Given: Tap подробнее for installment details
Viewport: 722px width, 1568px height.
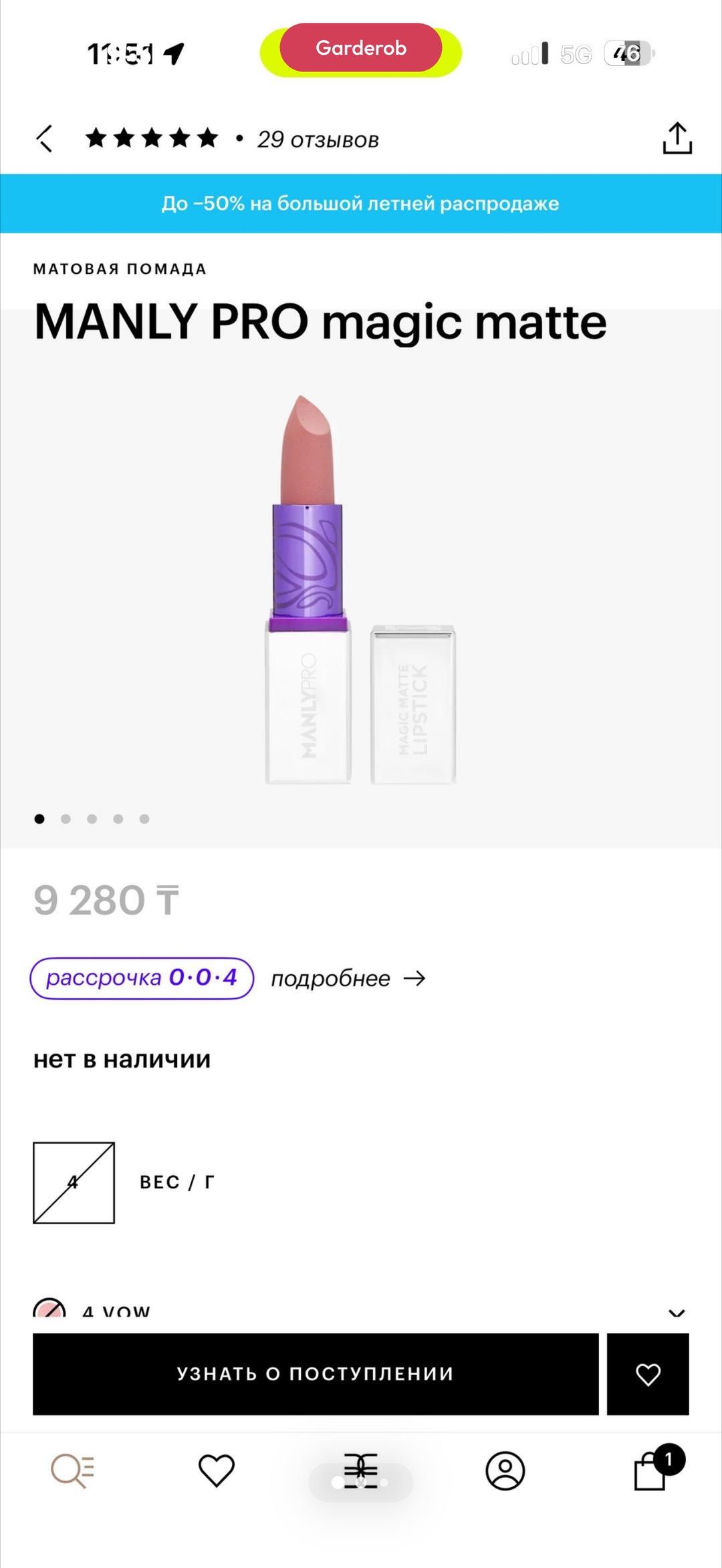Looking at the screenshot, I should point(348,979).
